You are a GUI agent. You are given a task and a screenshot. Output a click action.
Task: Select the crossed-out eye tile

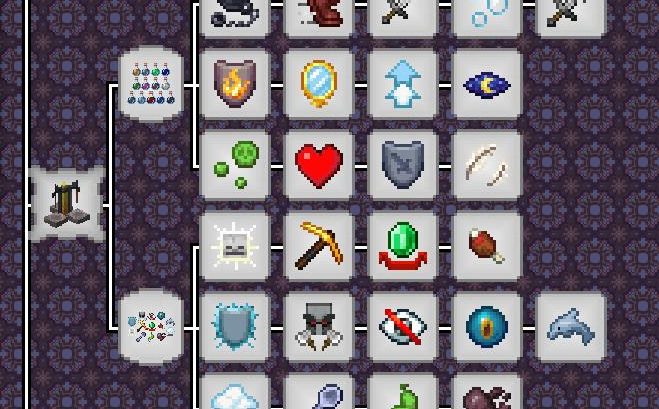pyautogui.click(x=402, y=326)
